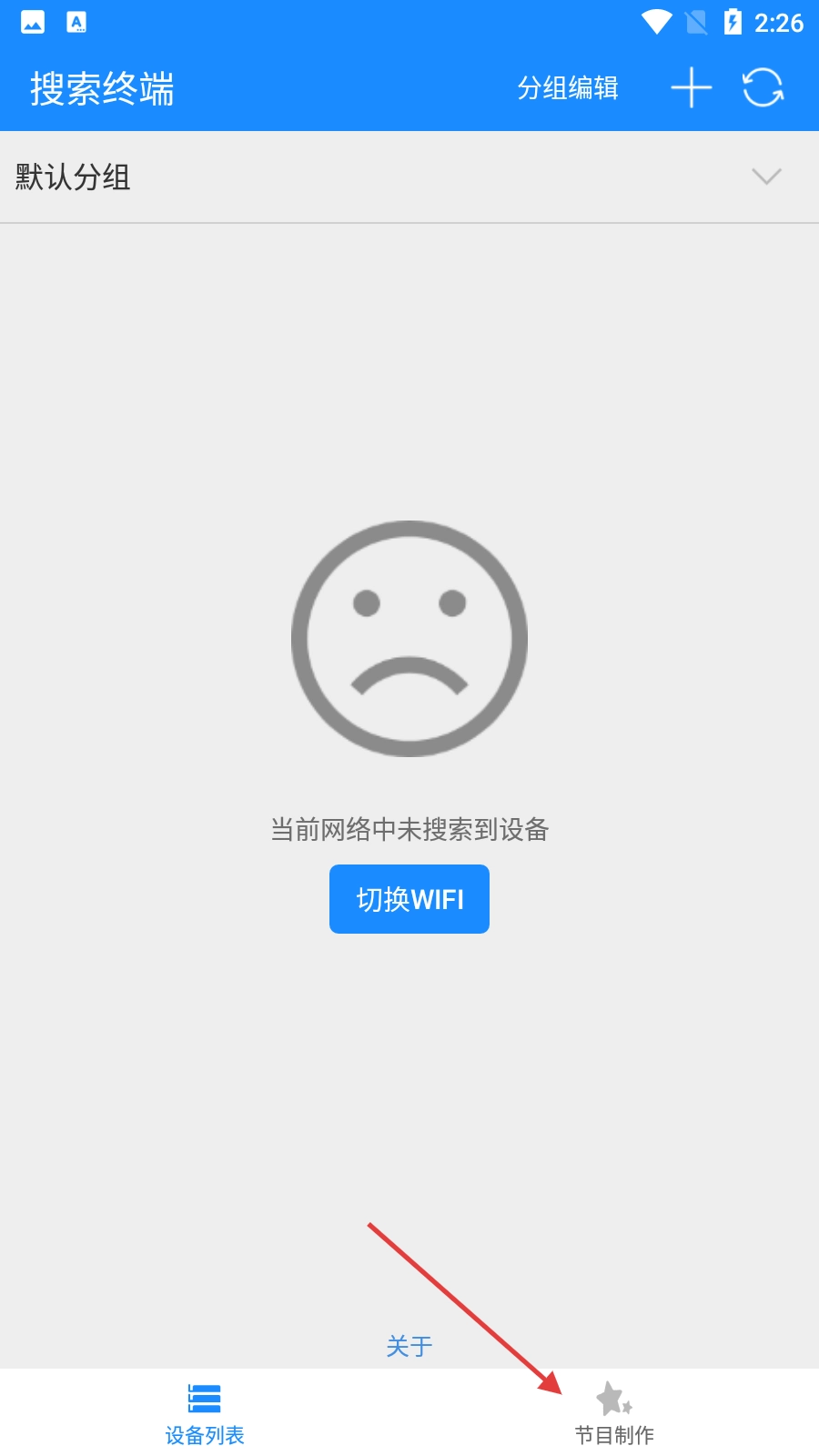
Task: Expand the 默认分组 group
Action: pyautogui.click(x=766, y=177)
